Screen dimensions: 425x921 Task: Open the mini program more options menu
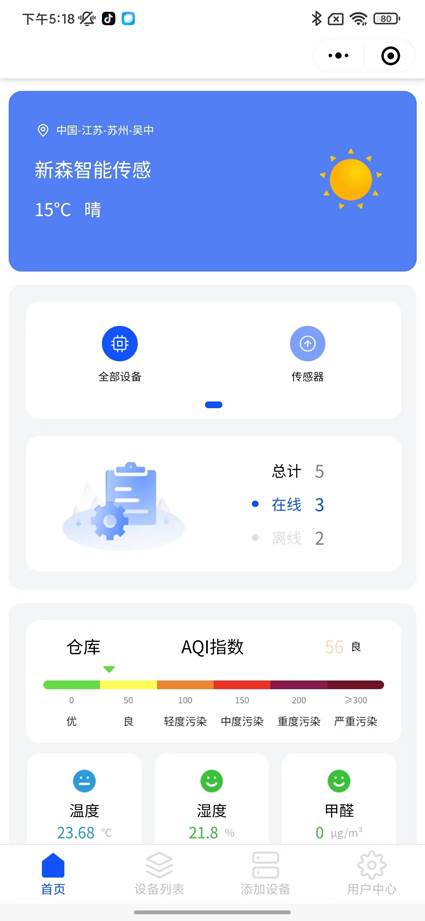pos(339,56)
